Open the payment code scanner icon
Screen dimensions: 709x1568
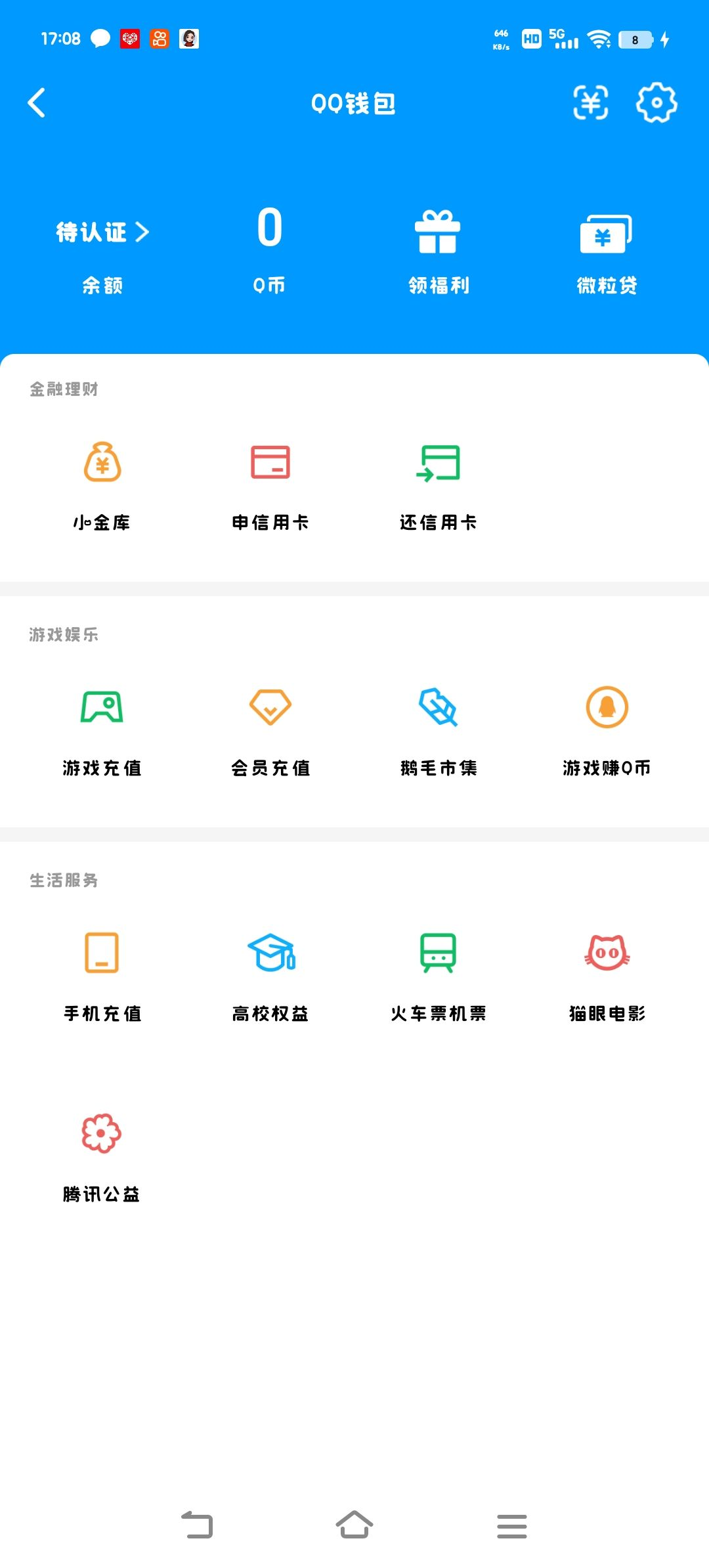coord(591,103)
